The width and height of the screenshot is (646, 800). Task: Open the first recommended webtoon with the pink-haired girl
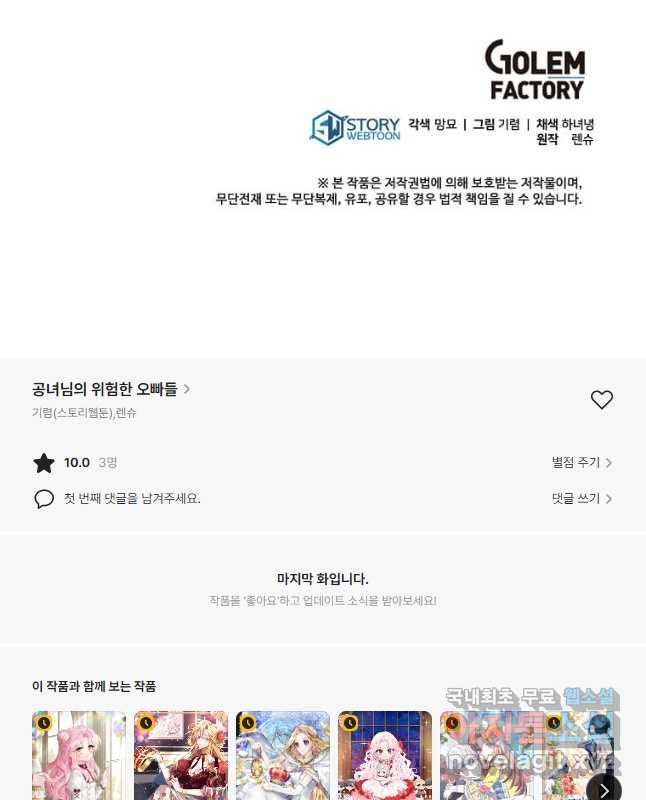point(79,757)
